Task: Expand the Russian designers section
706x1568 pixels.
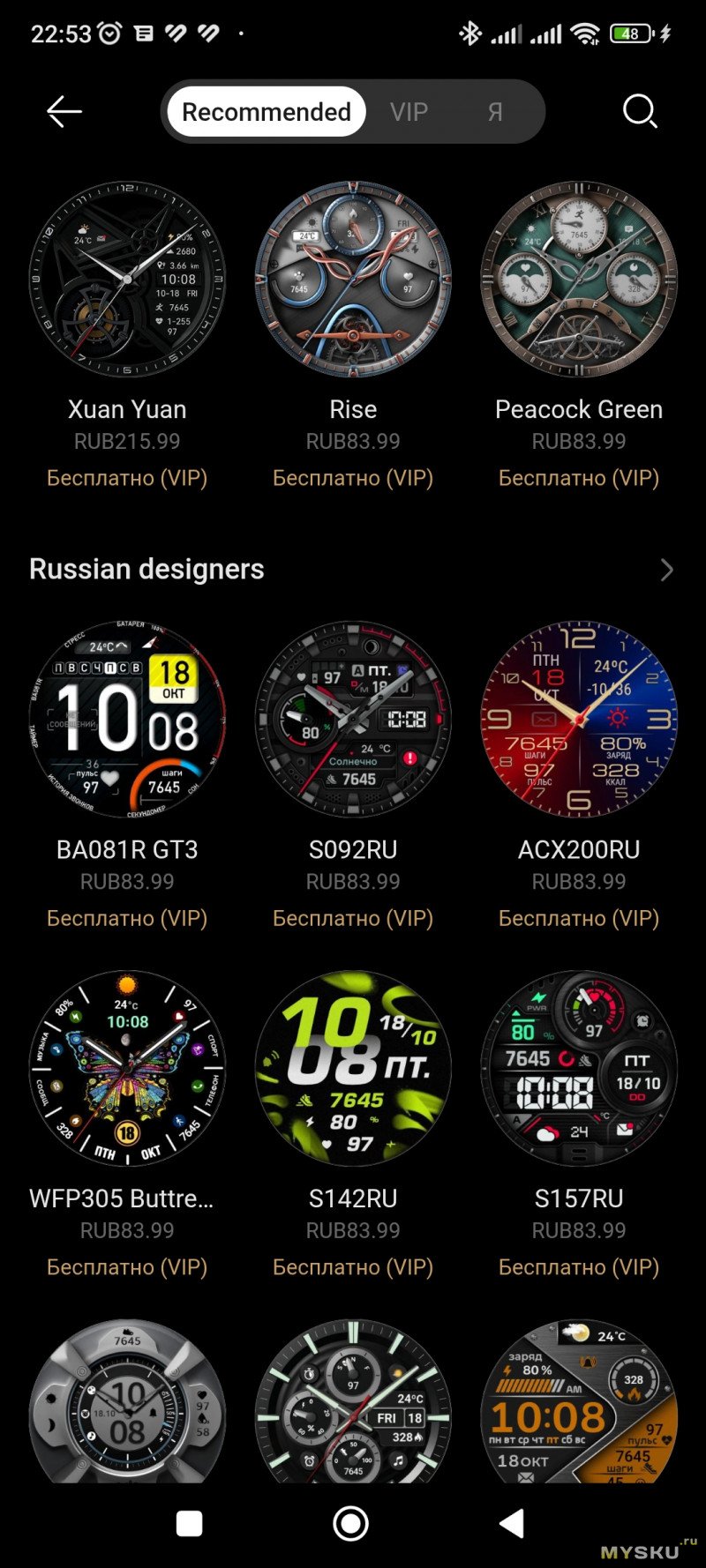Action: (x=666, y=570)
